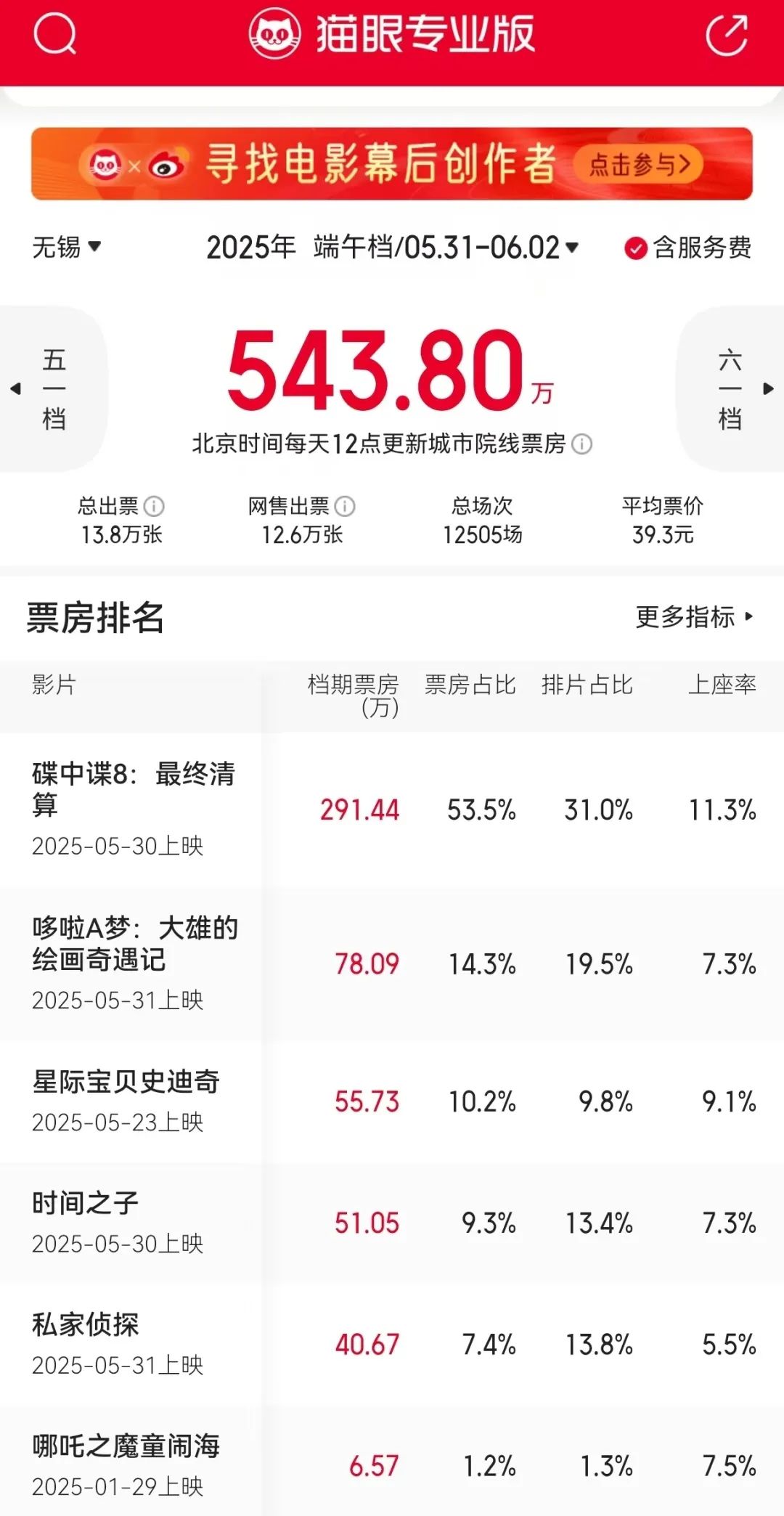Tap the 点击参与 banner button

638,165
